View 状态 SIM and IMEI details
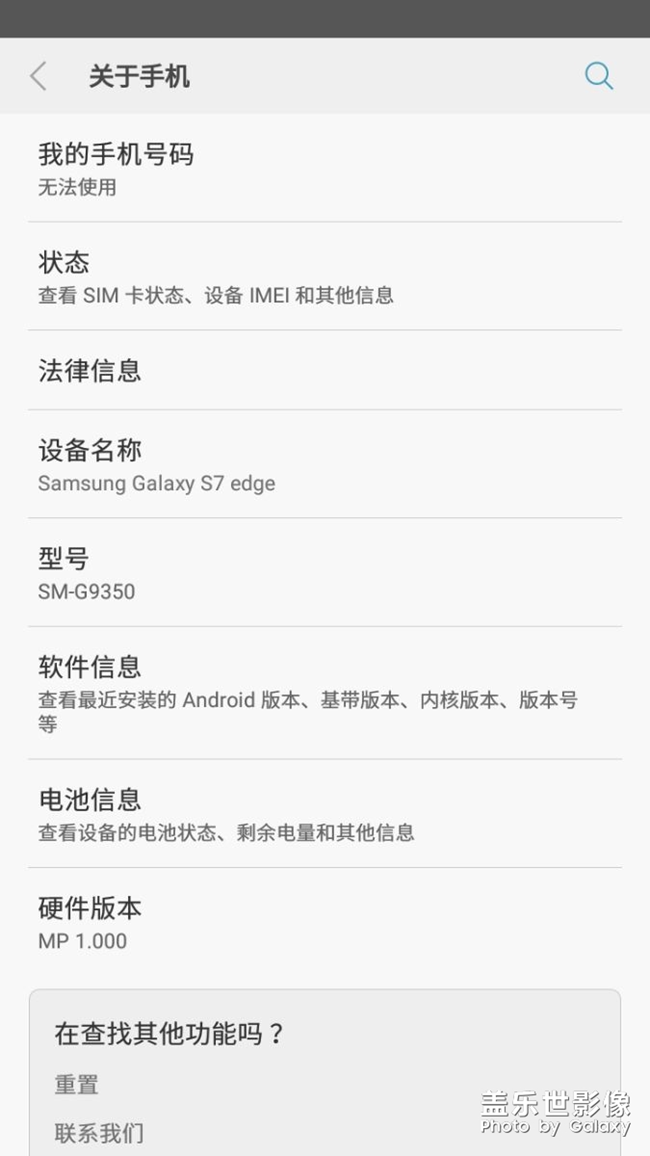 [324, 276]
